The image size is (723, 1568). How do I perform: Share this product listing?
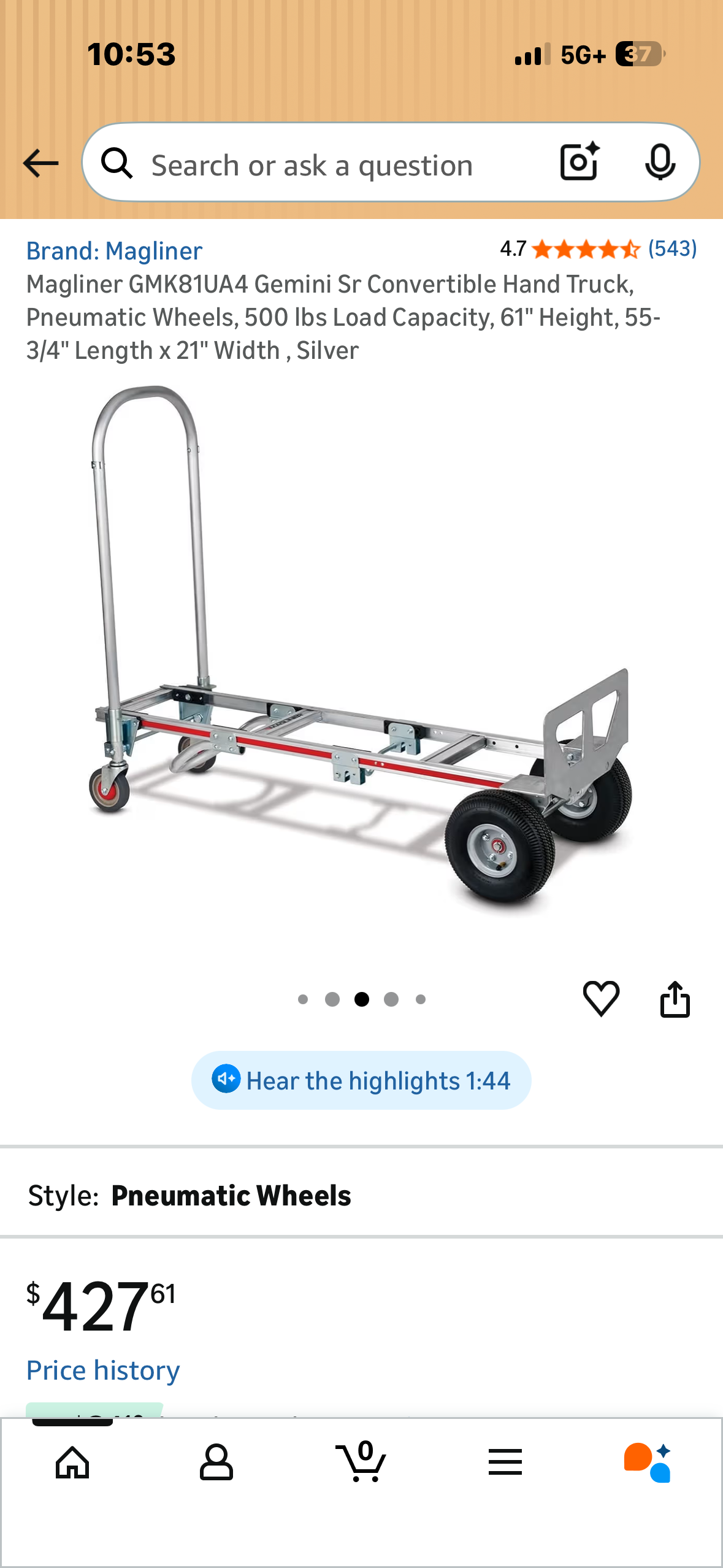click(675, 999)
